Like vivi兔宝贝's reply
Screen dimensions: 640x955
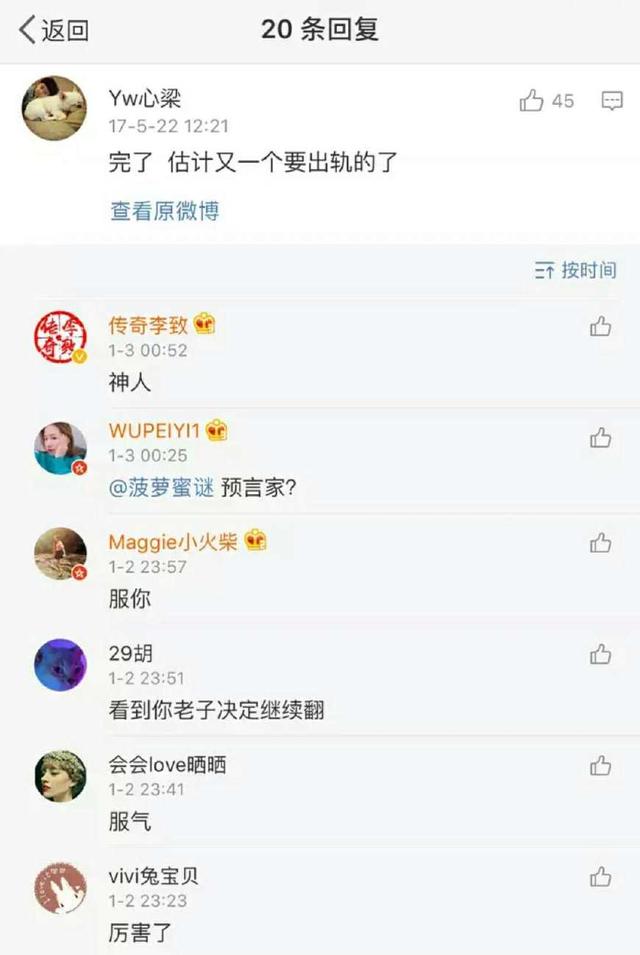(600, 877)
